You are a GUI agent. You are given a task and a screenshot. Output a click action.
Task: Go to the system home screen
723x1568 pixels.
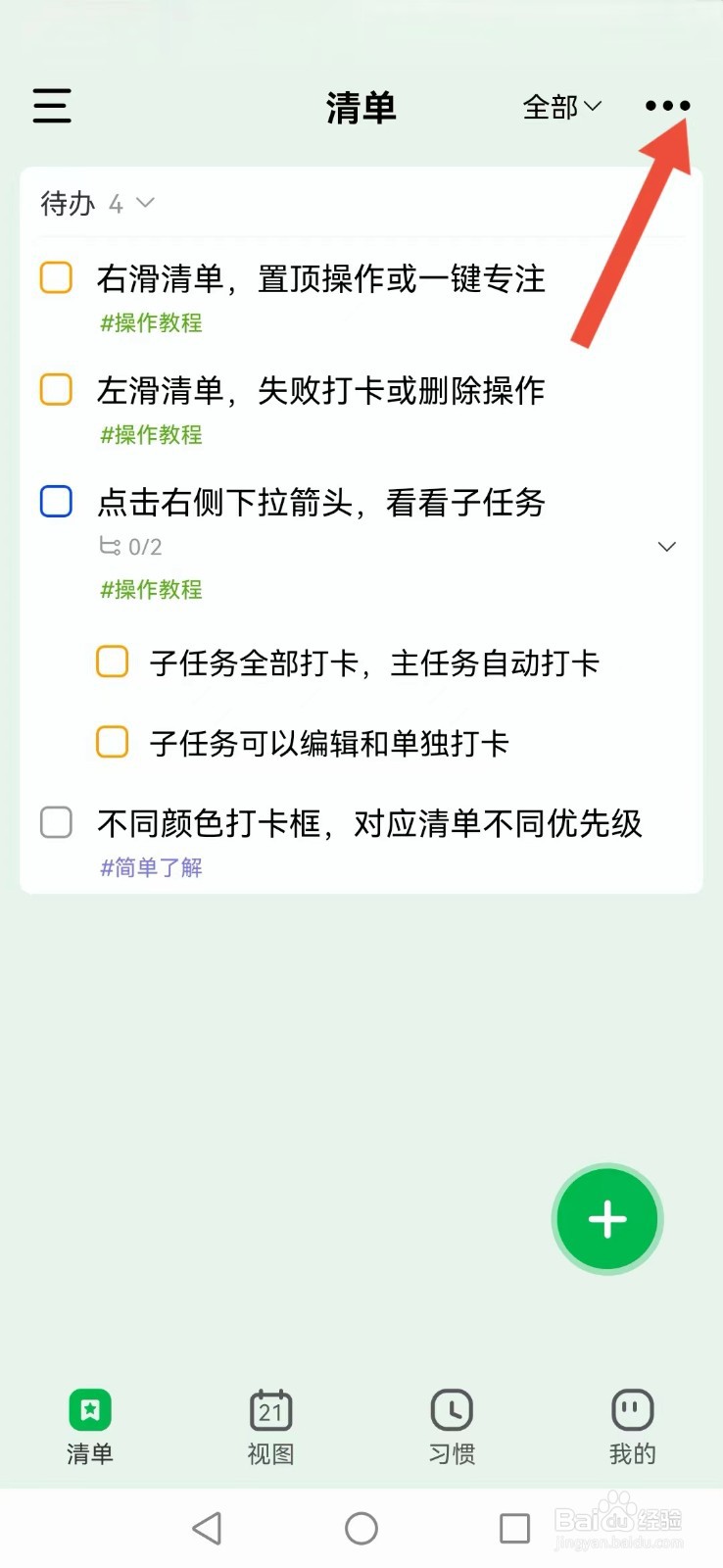361,1528
